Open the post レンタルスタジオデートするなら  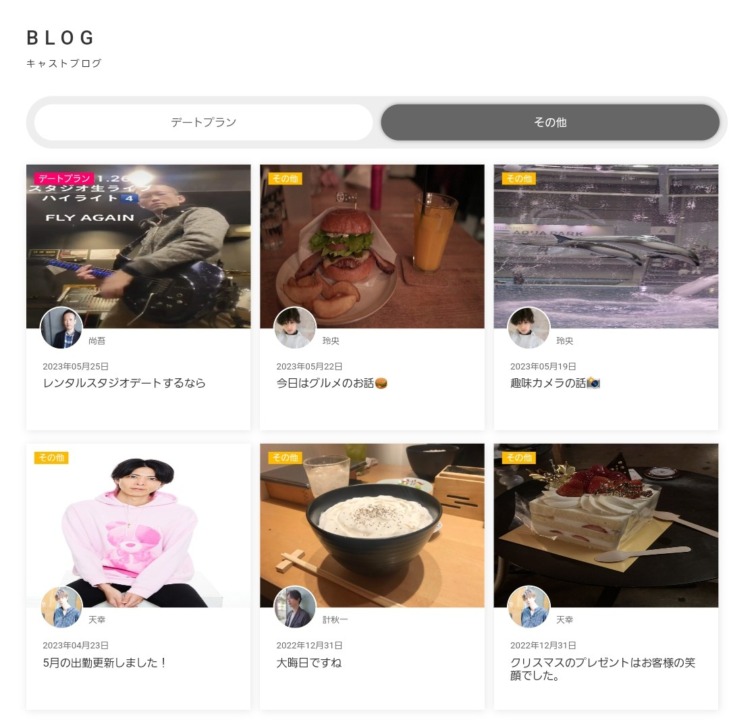pyautogui.click(x=124, y=383)
